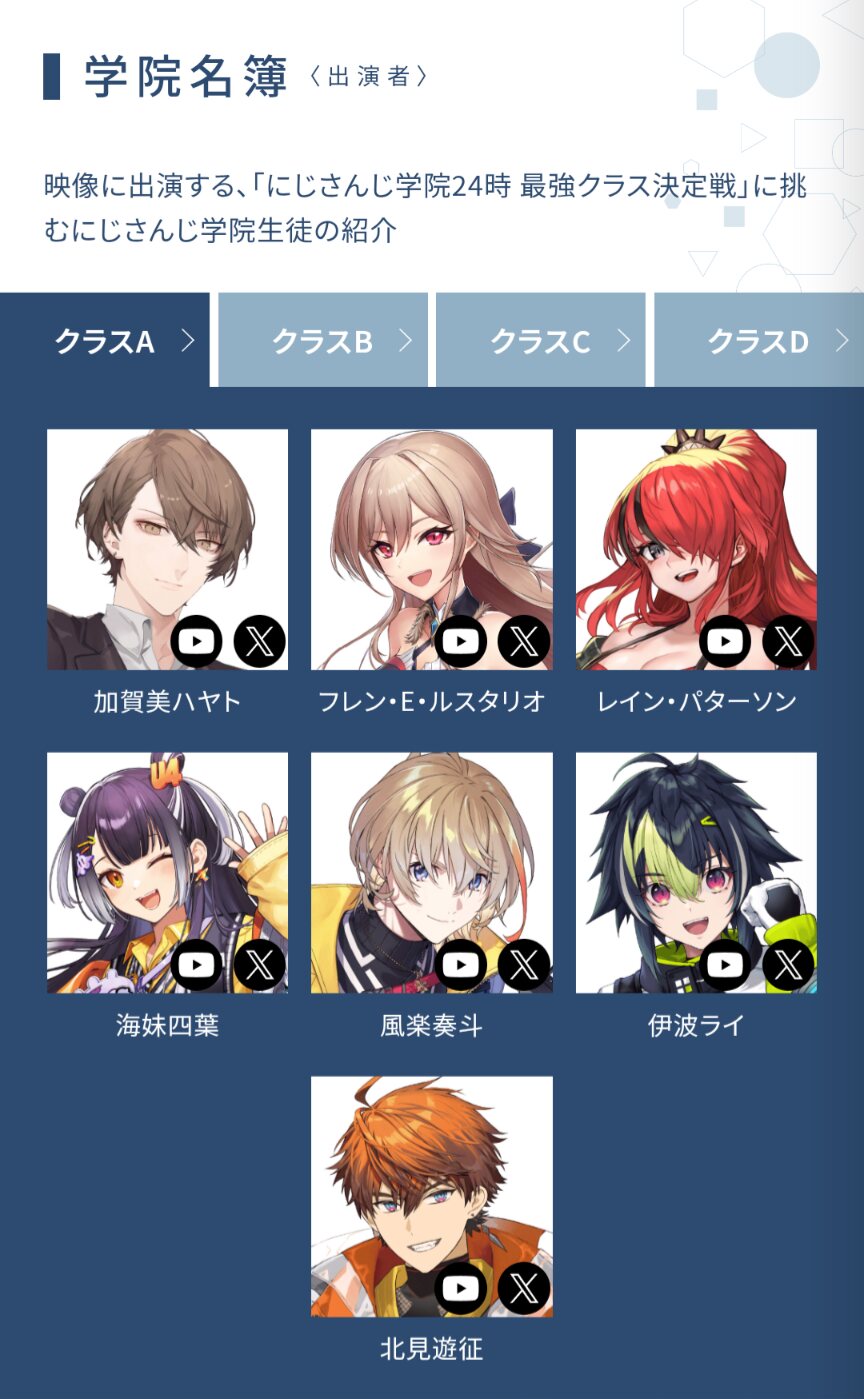Go to 風楽奏斗's YouTube channel
The height and width of the screenshot is (1399, 864).
tap(460, 965)
